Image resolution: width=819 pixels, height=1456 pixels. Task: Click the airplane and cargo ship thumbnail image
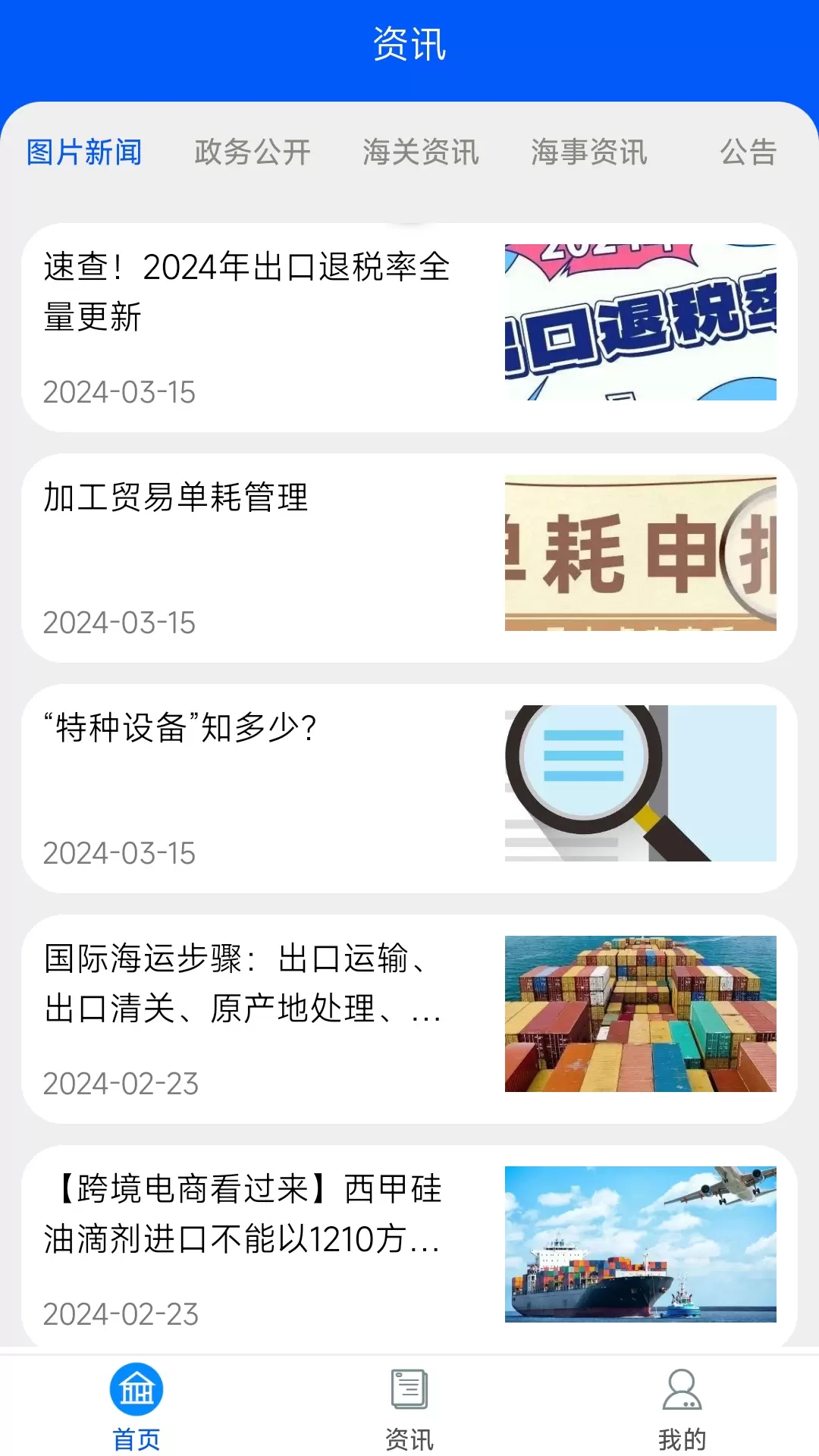coord(641,1244)
